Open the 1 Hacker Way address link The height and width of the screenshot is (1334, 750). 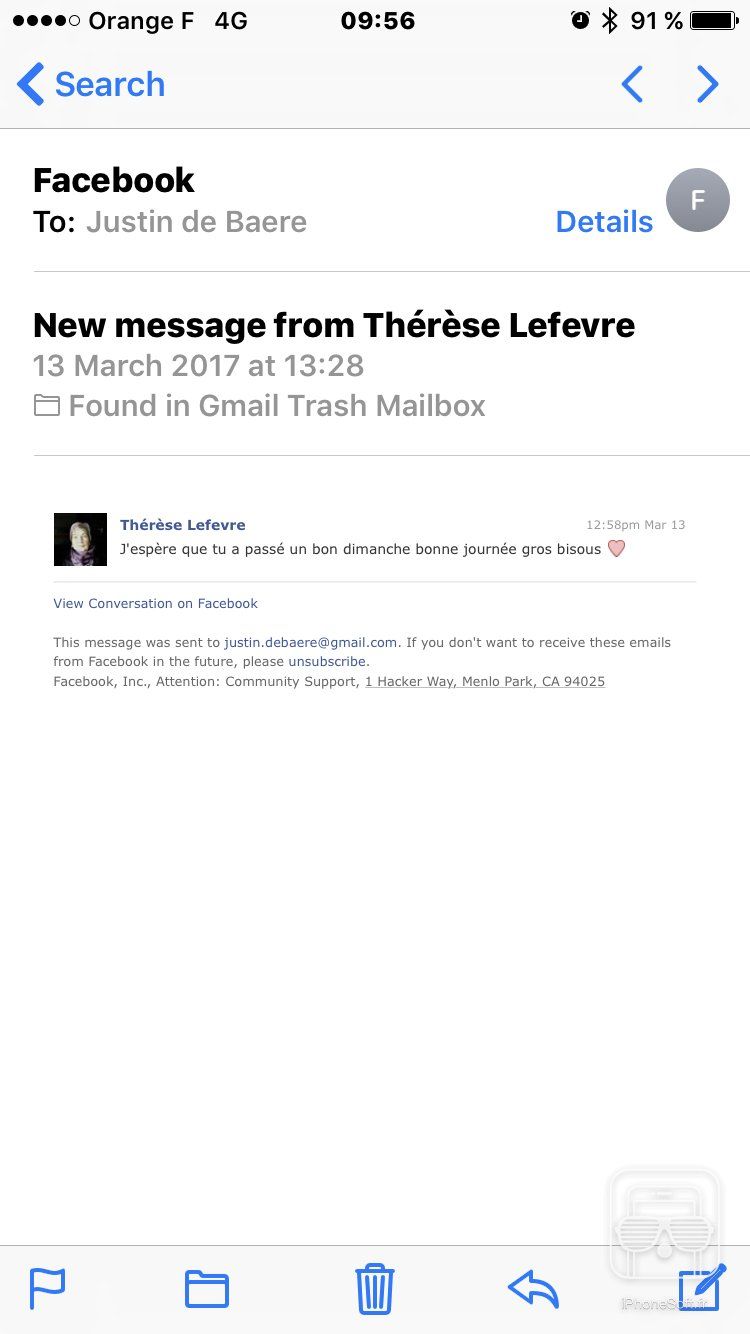(x=484, y=681)
